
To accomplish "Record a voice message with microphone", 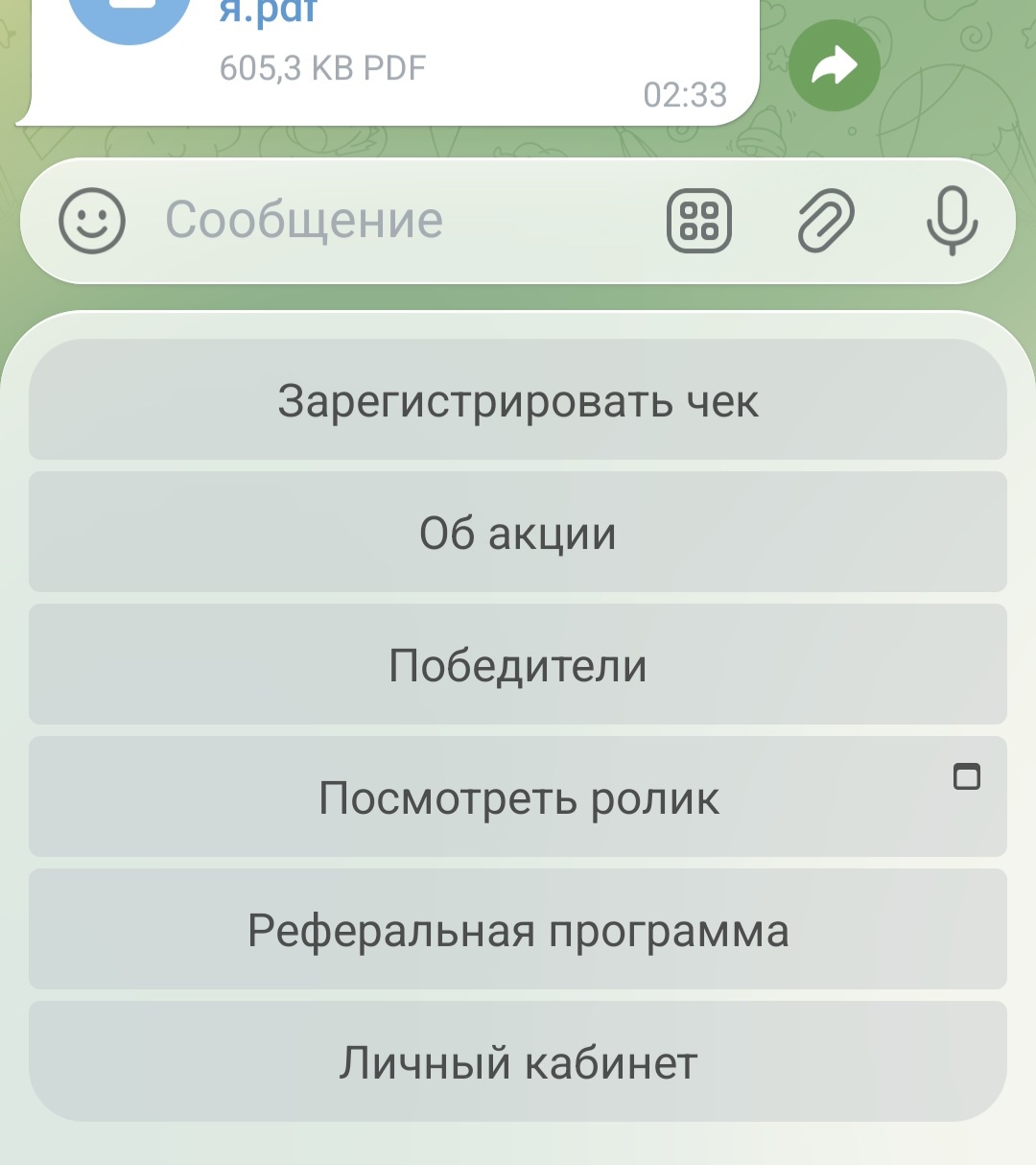I will (952, 221).
